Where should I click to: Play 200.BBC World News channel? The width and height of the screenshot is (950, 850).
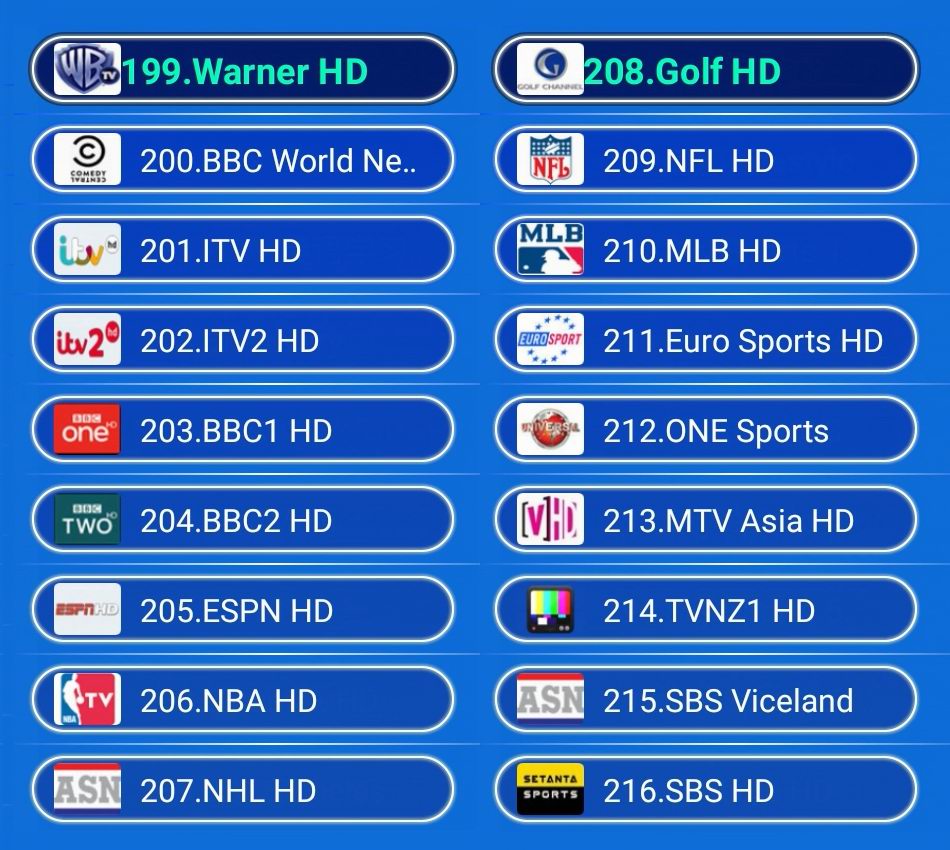click(242, 161)
